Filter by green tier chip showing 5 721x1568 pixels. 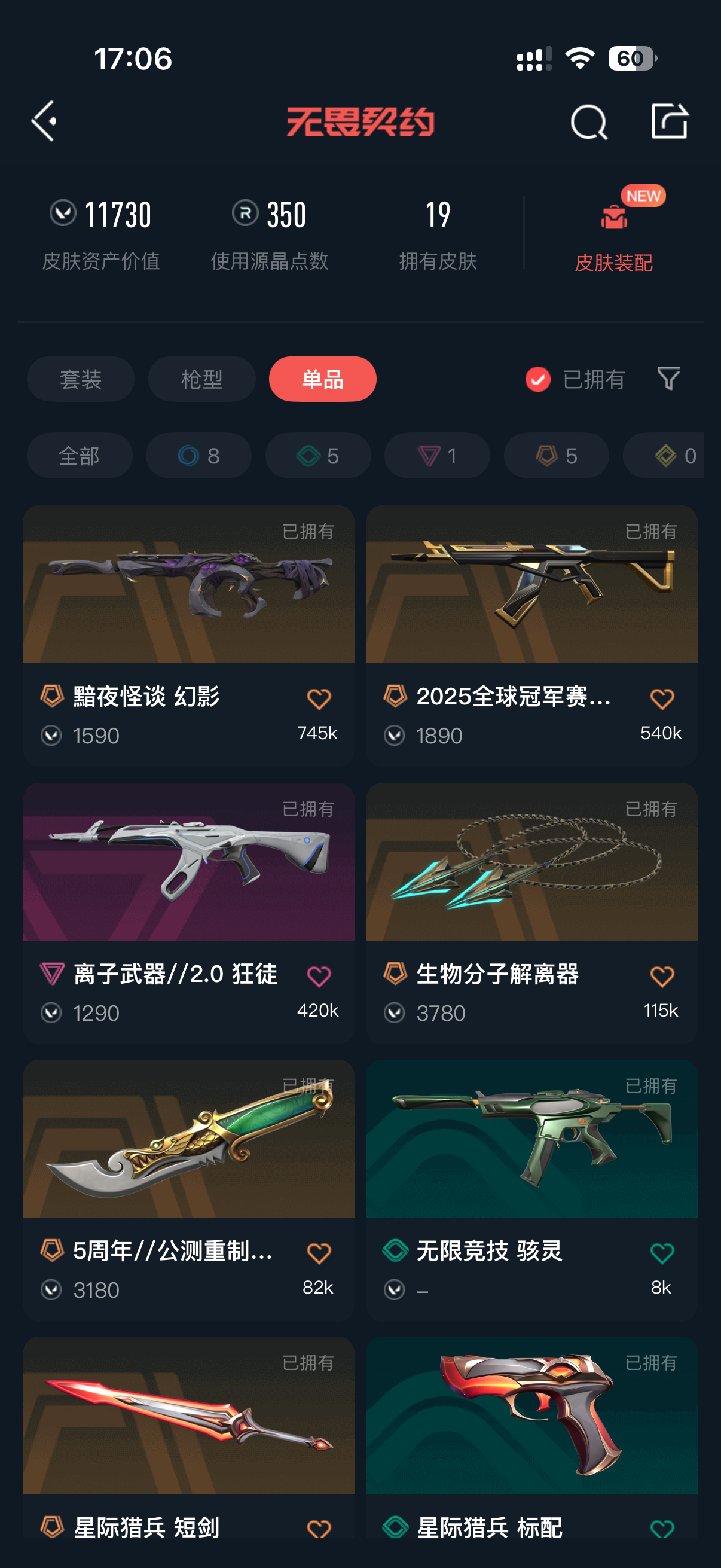click(x=317, y=456)
